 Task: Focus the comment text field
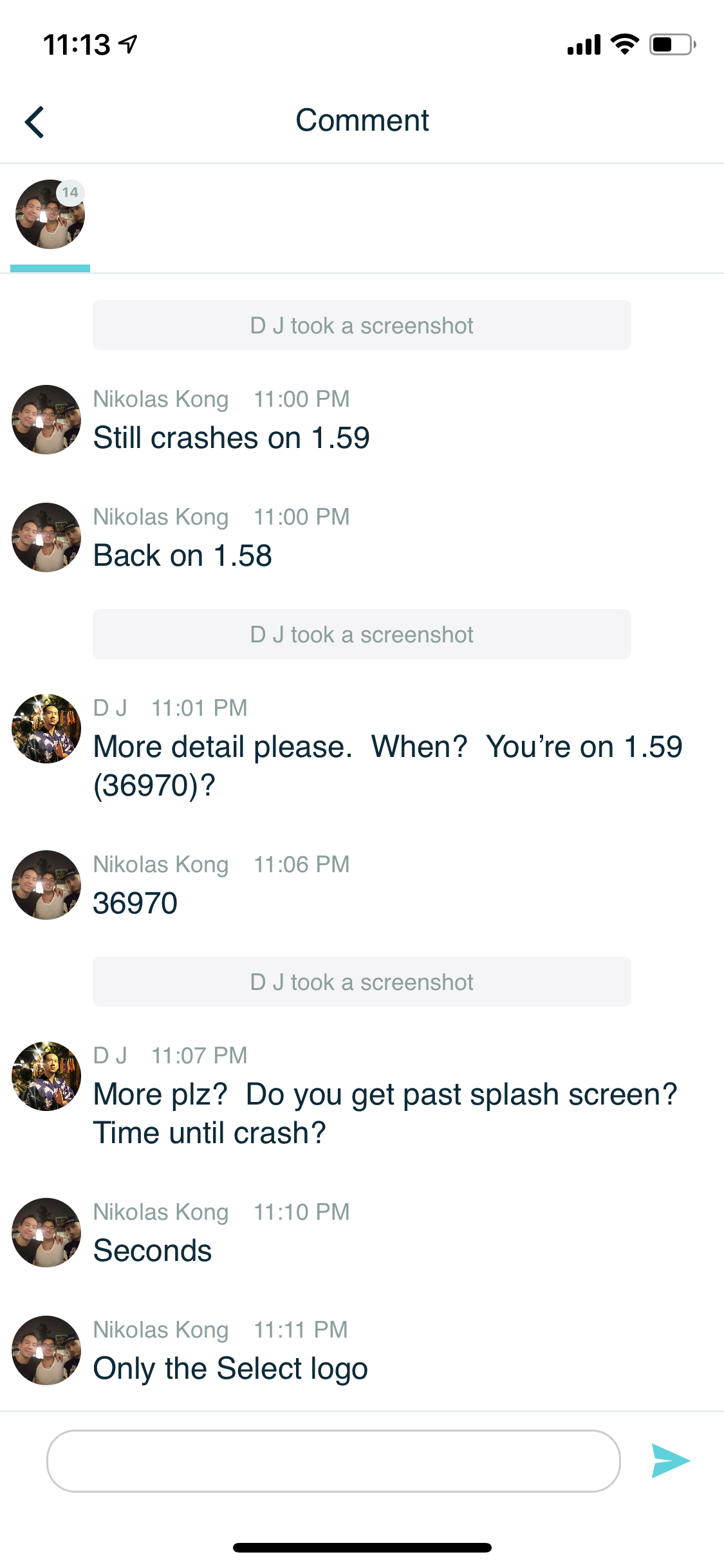coord(333,1461)
